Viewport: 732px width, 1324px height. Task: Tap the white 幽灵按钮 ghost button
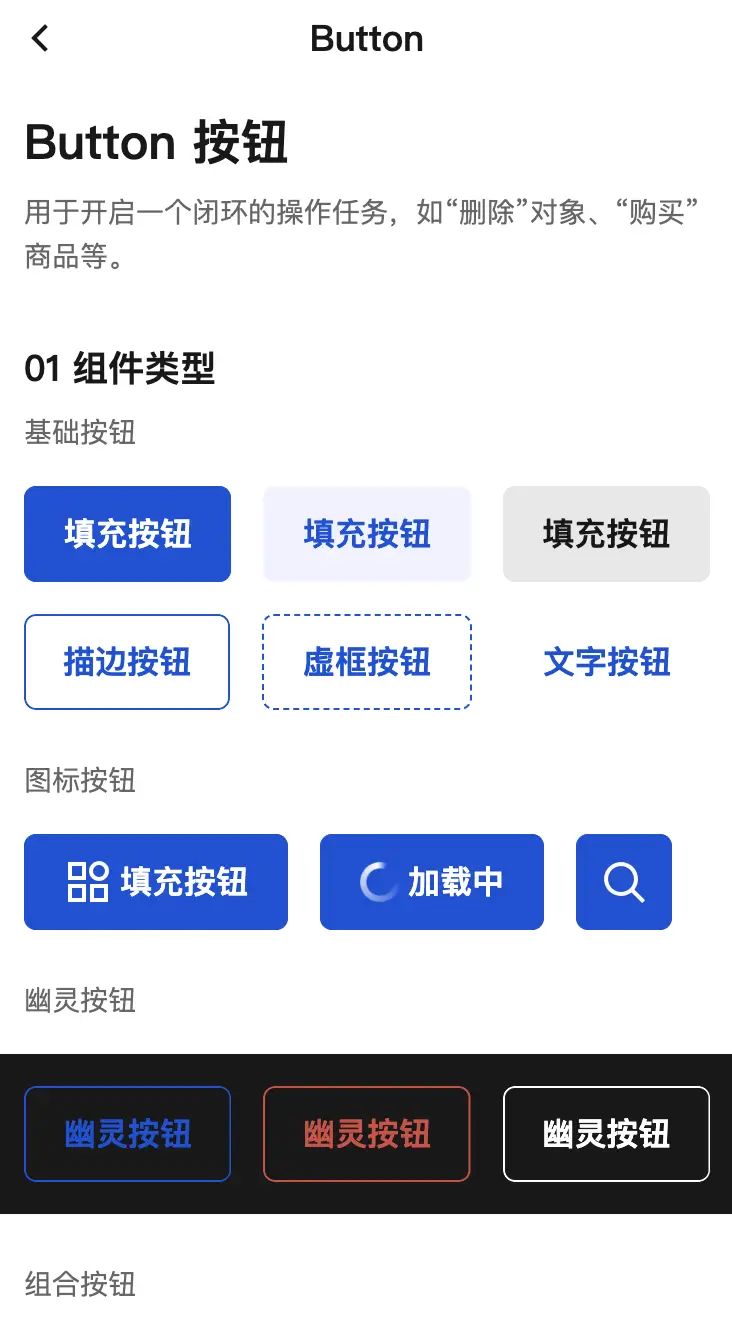click(606, 1134)
